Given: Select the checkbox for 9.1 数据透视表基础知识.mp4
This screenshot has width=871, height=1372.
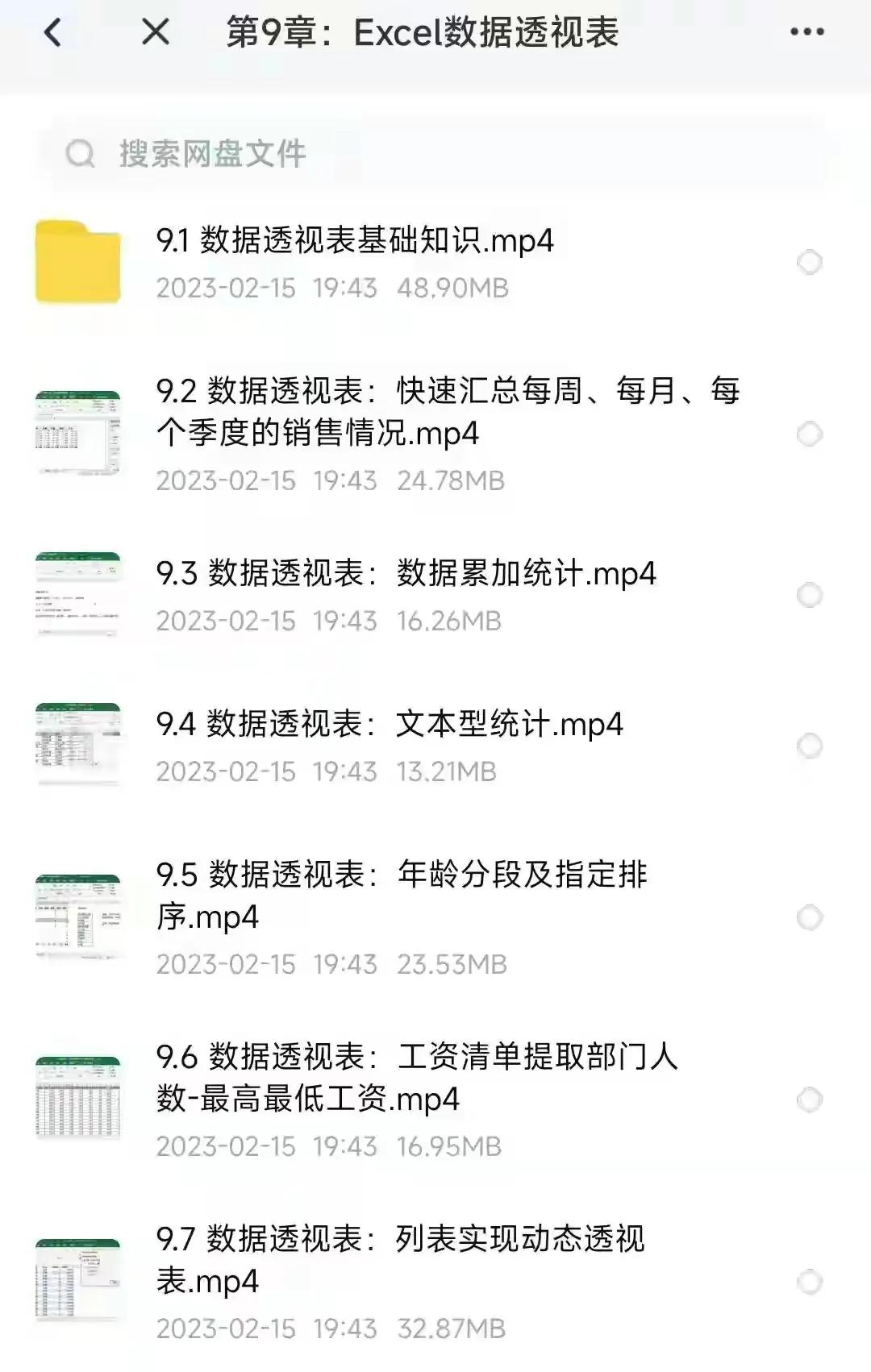Looking at the screenshot, I should tap(809, 260).
